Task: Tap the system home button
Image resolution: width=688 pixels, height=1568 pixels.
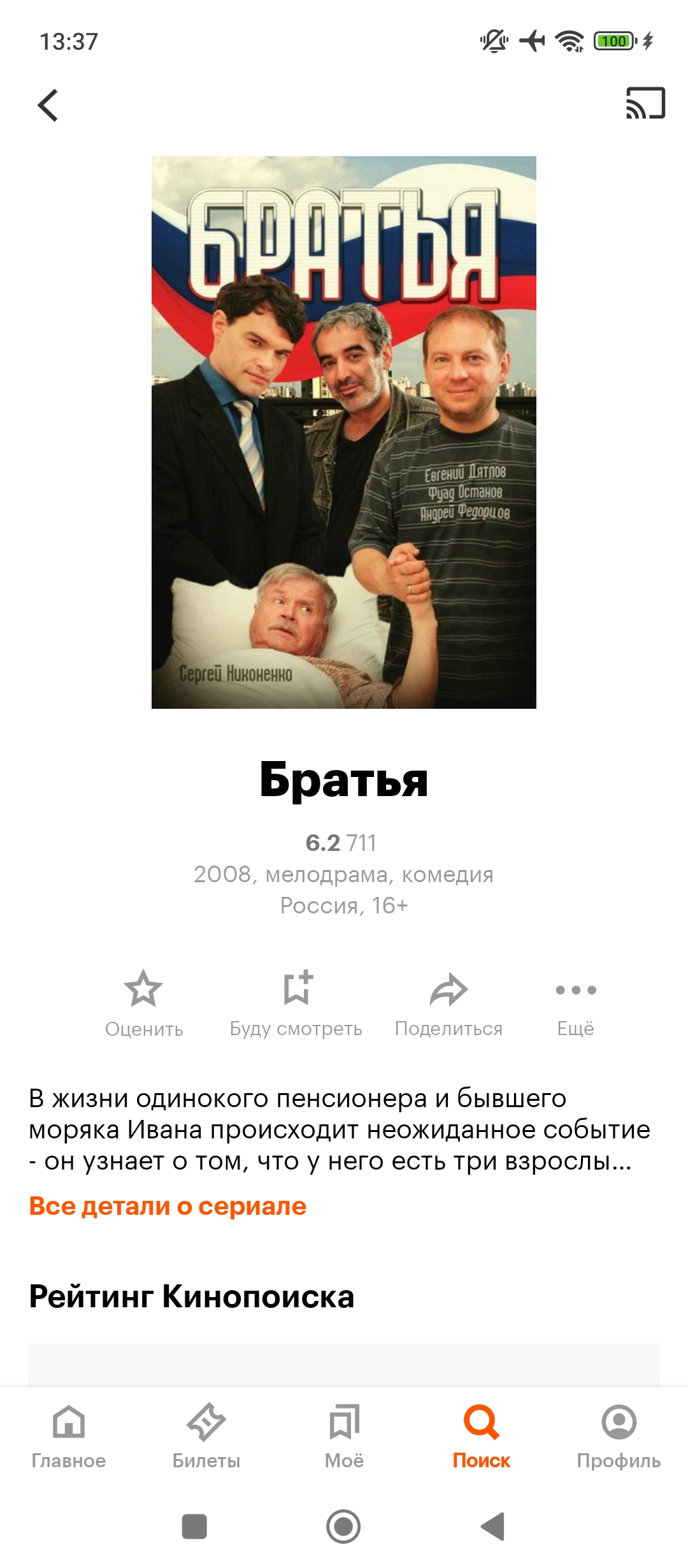Action: 343,1527
